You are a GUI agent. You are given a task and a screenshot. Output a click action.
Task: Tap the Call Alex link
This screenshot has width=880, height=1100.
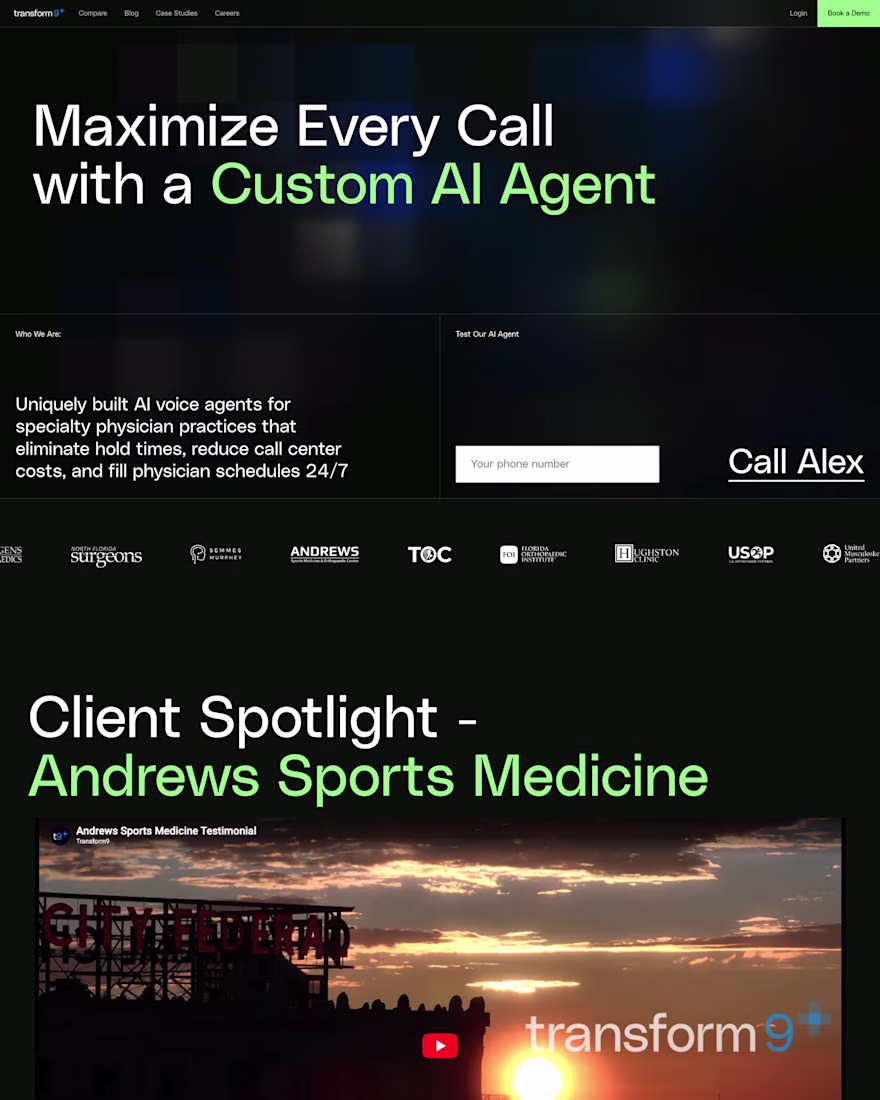point(796,462)
